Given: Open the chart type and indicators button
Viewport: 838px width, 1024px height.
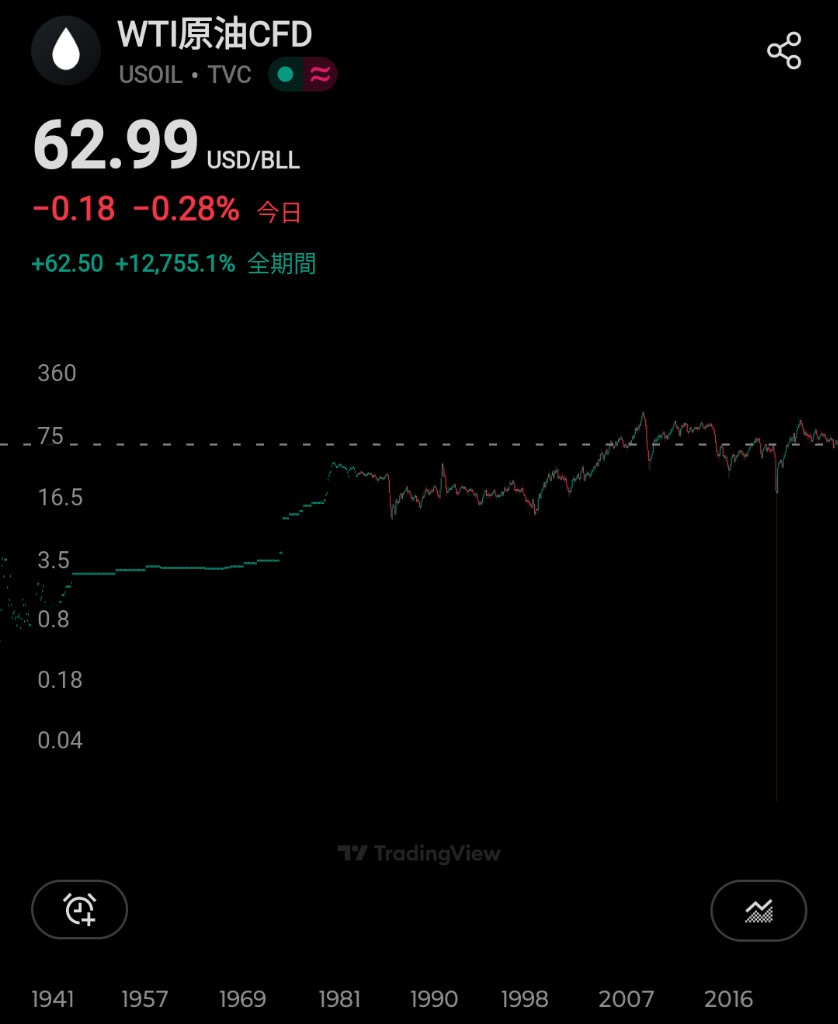Looking at the screenshot, I should 758,910.
